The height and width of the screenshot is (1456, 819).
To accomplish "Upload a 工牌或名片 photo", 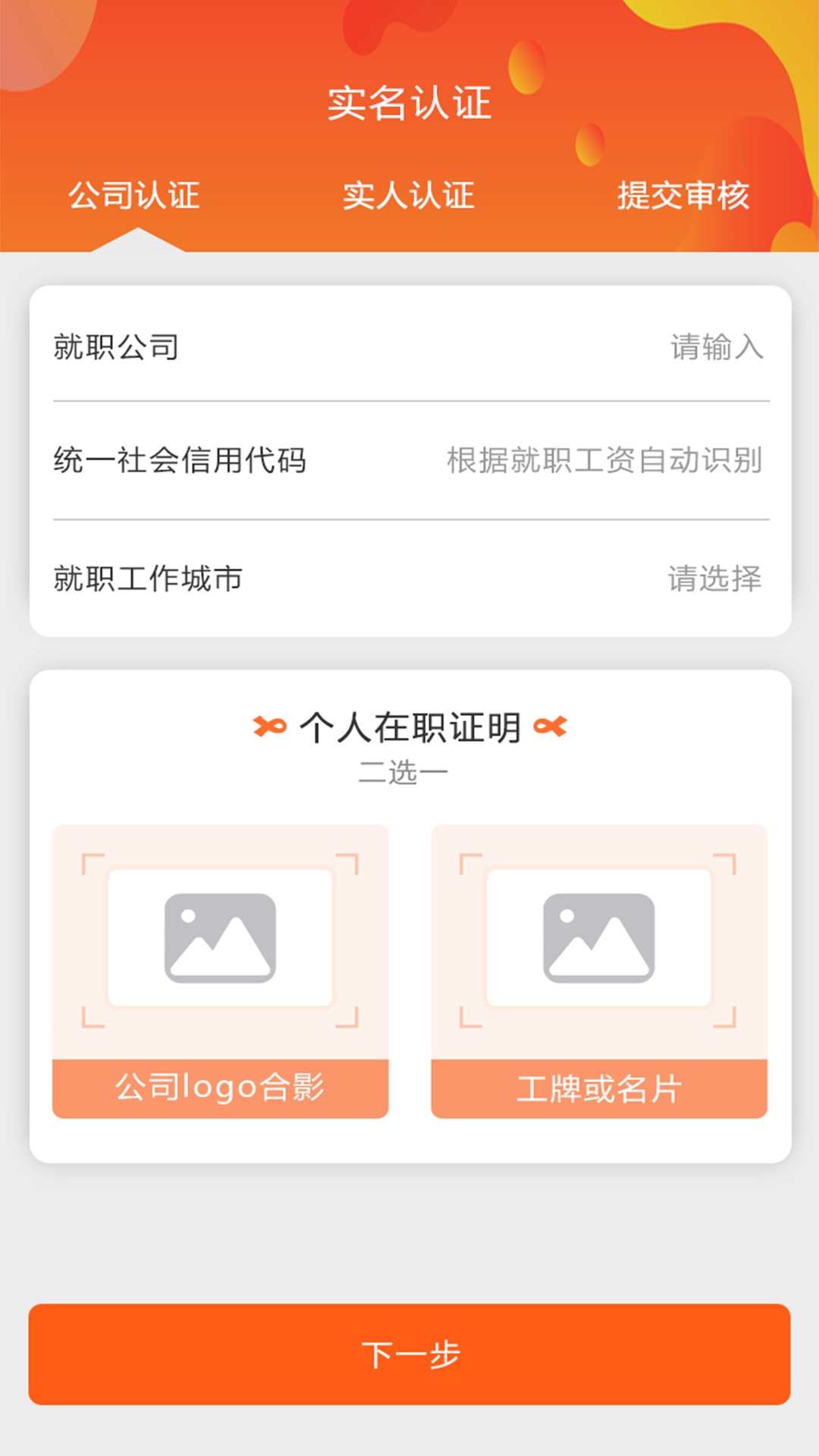I will pos(599,969).
